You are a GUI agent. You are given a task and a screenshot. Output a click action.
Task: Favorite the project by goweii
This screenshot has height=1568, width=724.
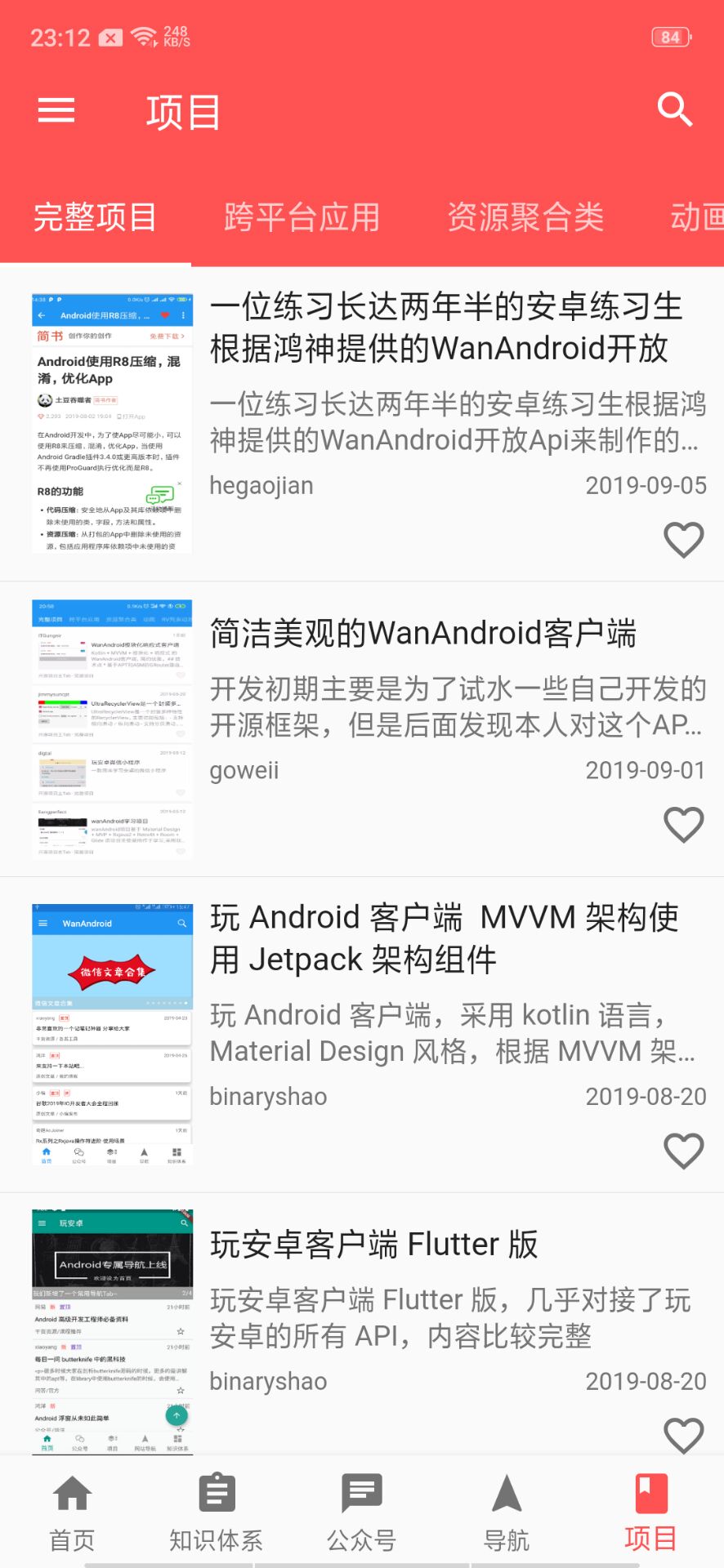click(683, 824)
